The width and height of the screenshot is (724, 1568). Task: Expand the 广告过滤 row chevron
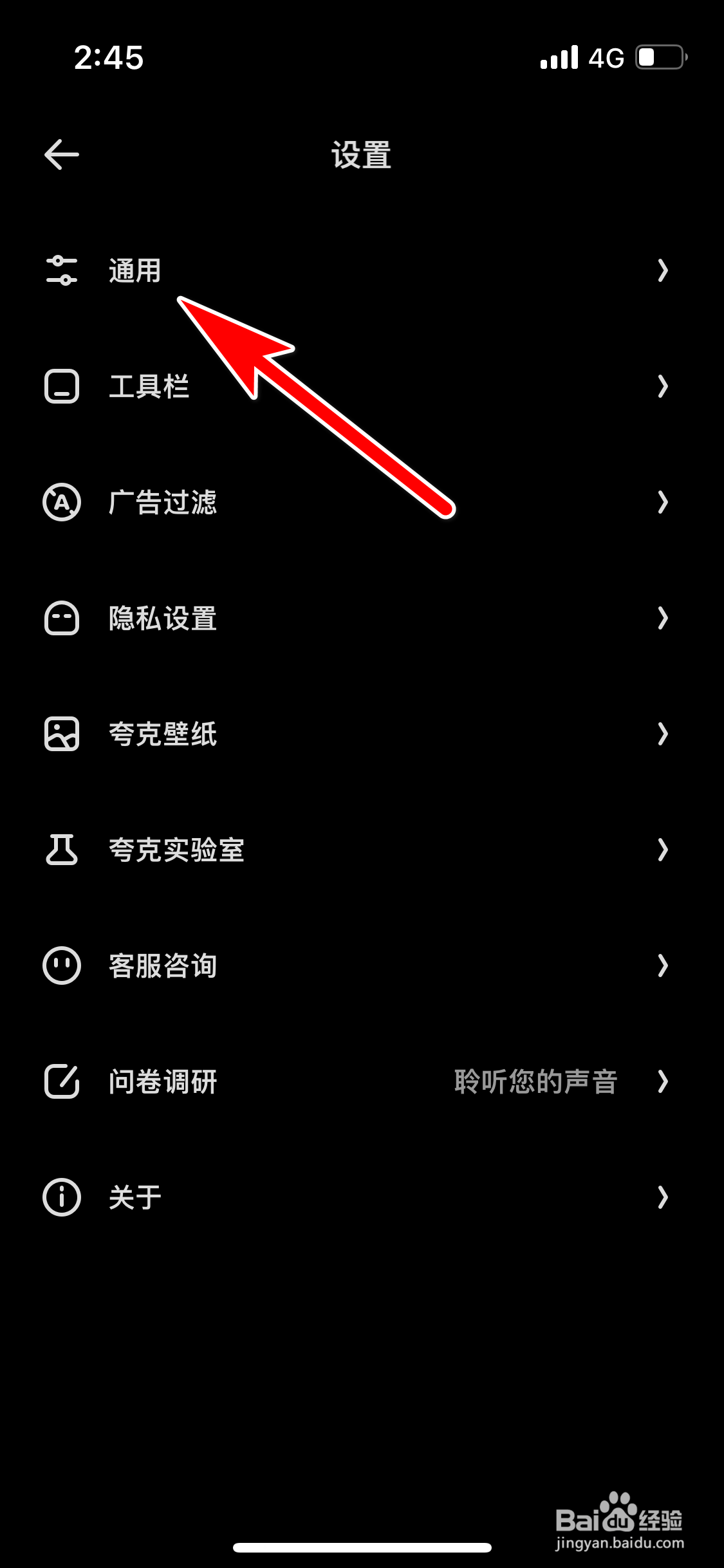point(664,503)
